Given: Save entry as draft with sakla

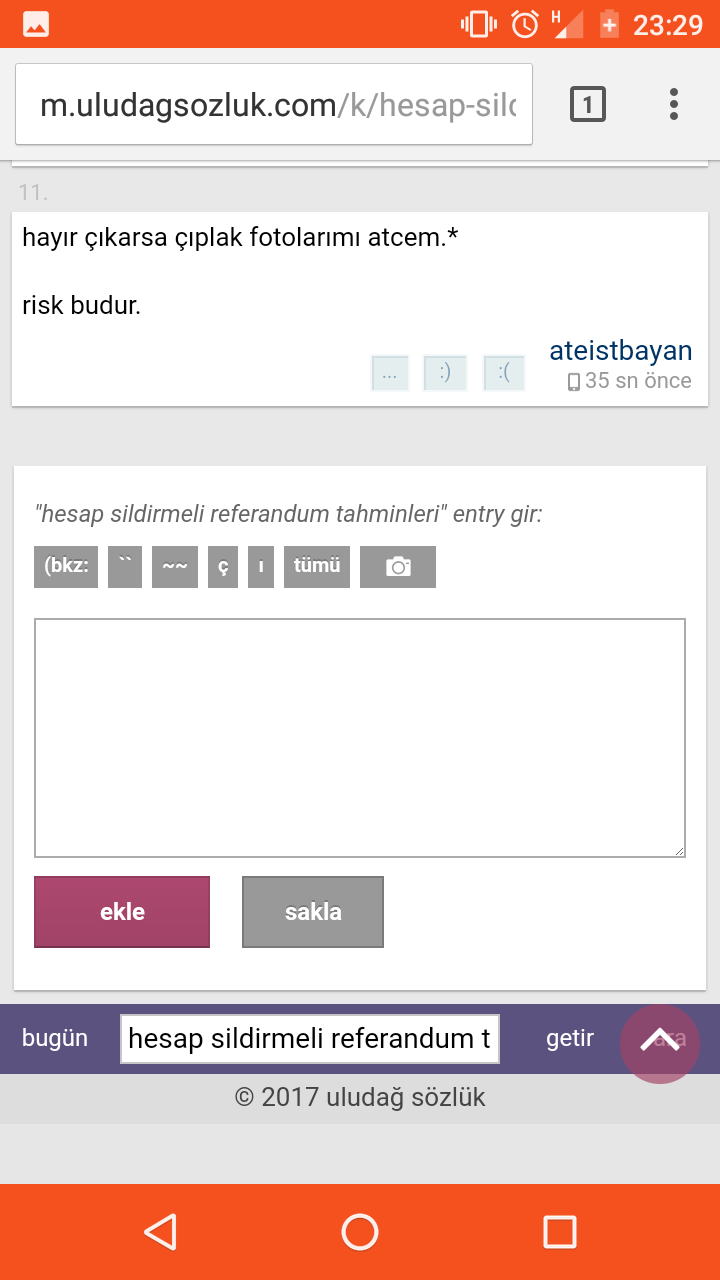Looking at the screenshot, I should point(313,912).
